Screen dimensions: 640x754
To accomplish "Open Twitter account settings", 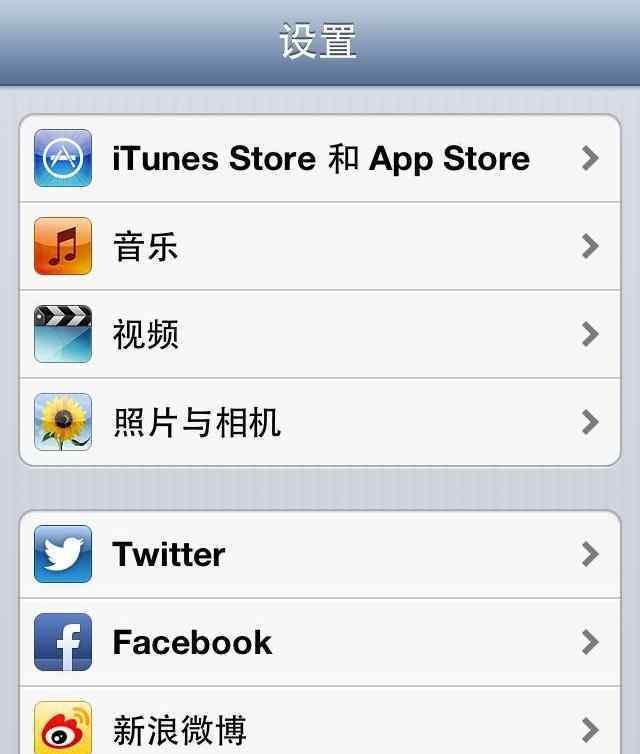I will pyautogui.click(x=320, y=554).
